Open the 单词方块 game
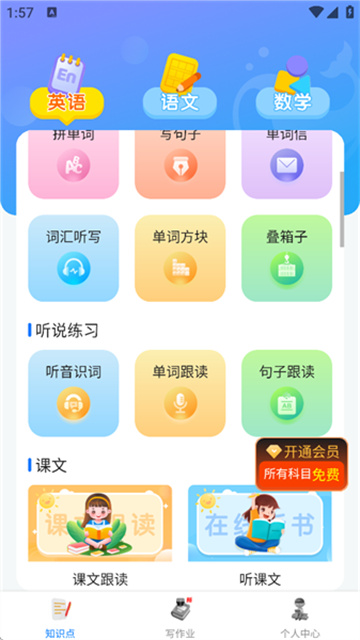Viewport: 360px width, 640px height. pyautogui.click(x=180, y=258)
